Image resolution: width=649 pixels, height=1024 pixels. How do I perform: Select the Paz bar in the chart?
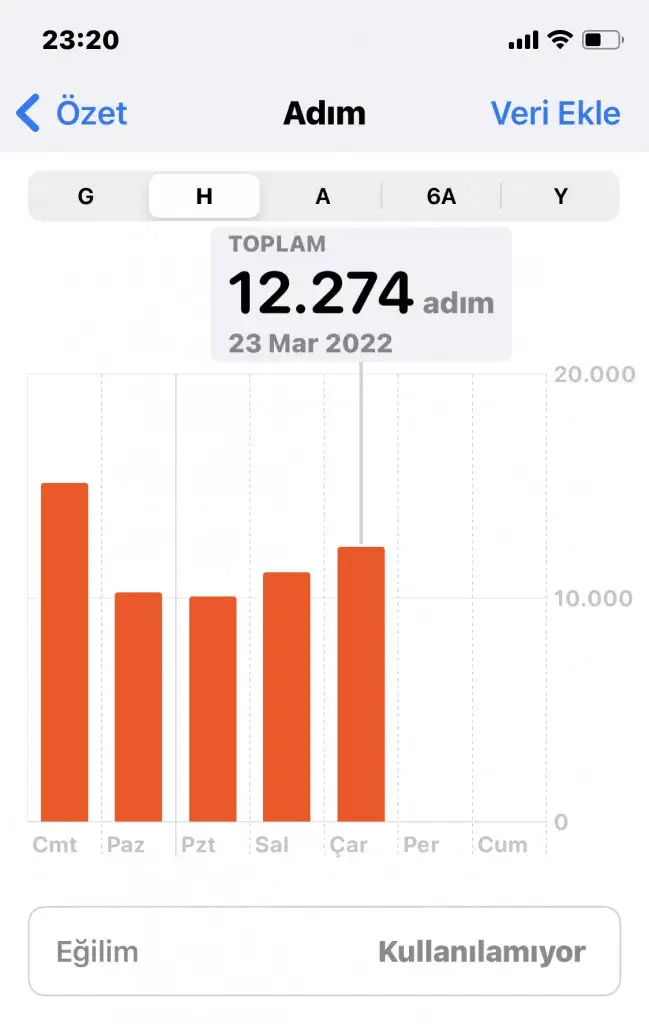point(138,707)
